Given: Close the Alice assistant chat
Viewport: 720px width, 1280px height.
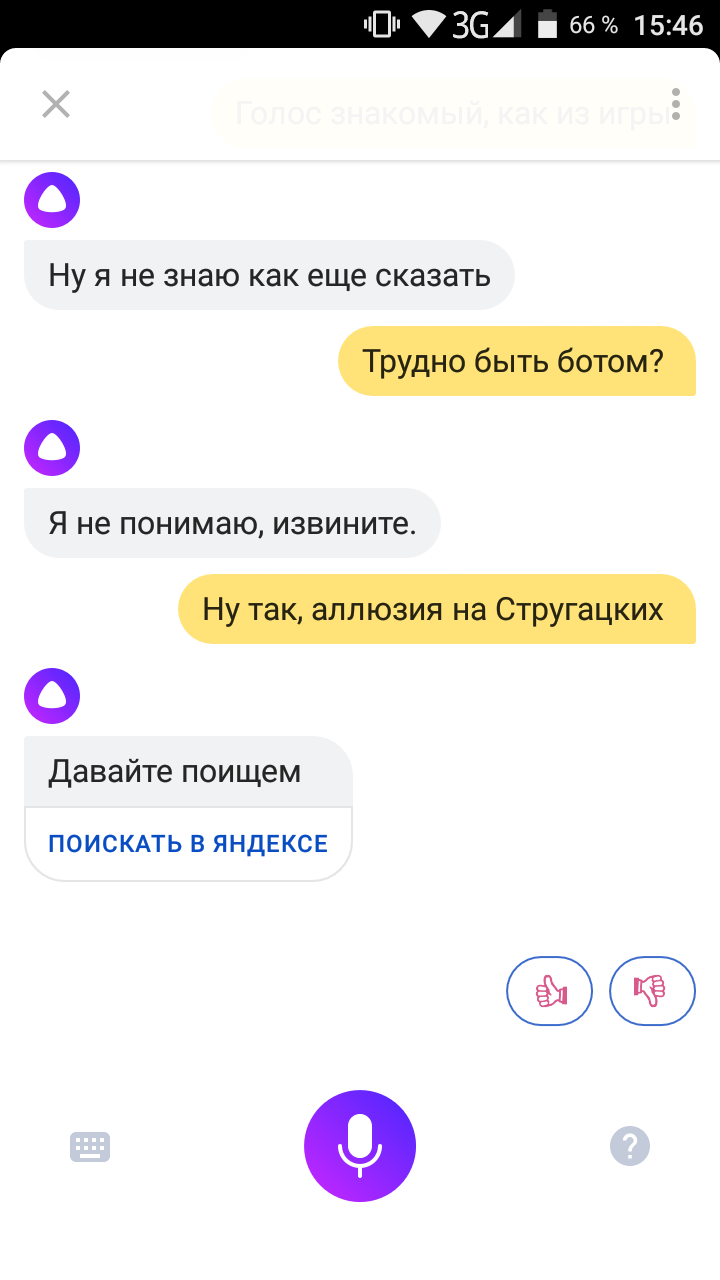Looking at the screenshot, I should tap(56, 104).
